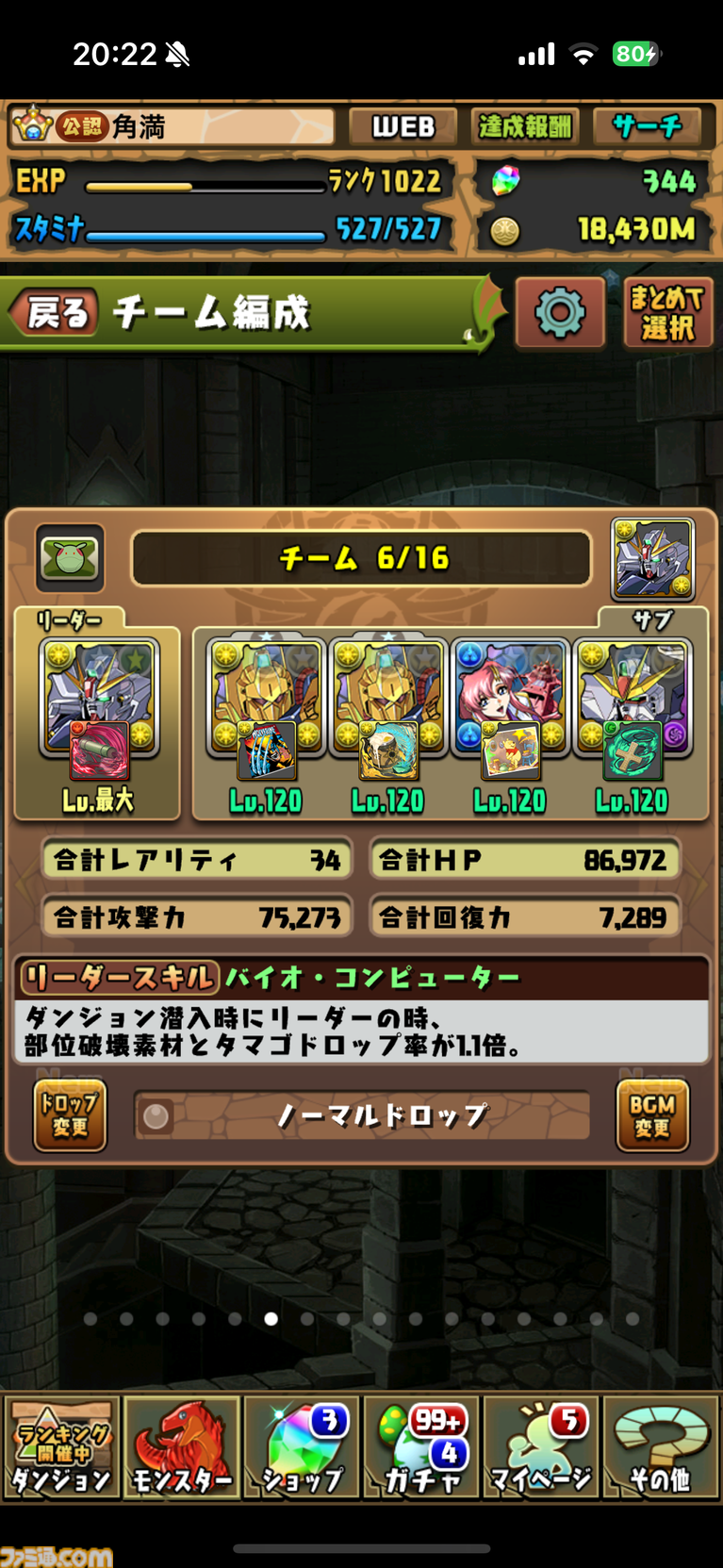723x1568 pixels.
Task: Tap the BGM変更 button
Action: [652, 1115]
